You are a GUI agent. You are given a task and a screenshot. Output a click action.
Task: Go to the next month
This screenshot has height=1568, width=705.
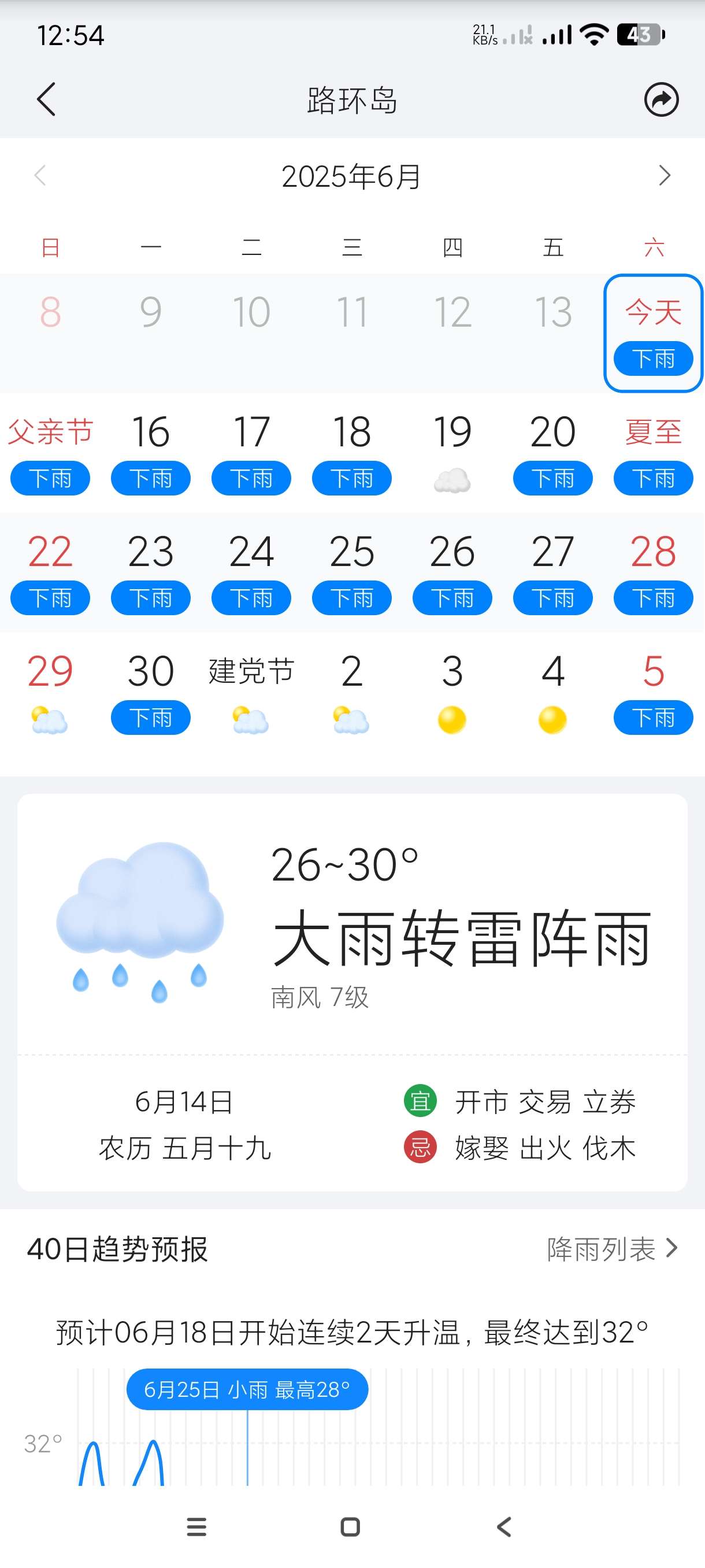tap(664, 176)
